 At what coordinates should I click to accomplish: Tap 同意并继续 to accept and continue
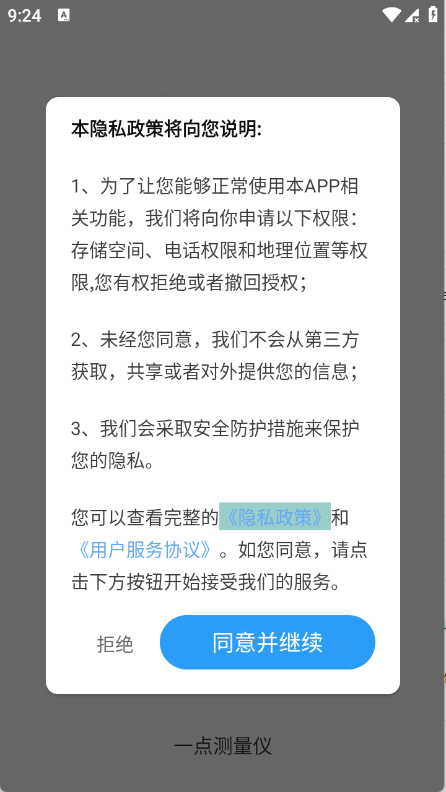tap(267, 642)
